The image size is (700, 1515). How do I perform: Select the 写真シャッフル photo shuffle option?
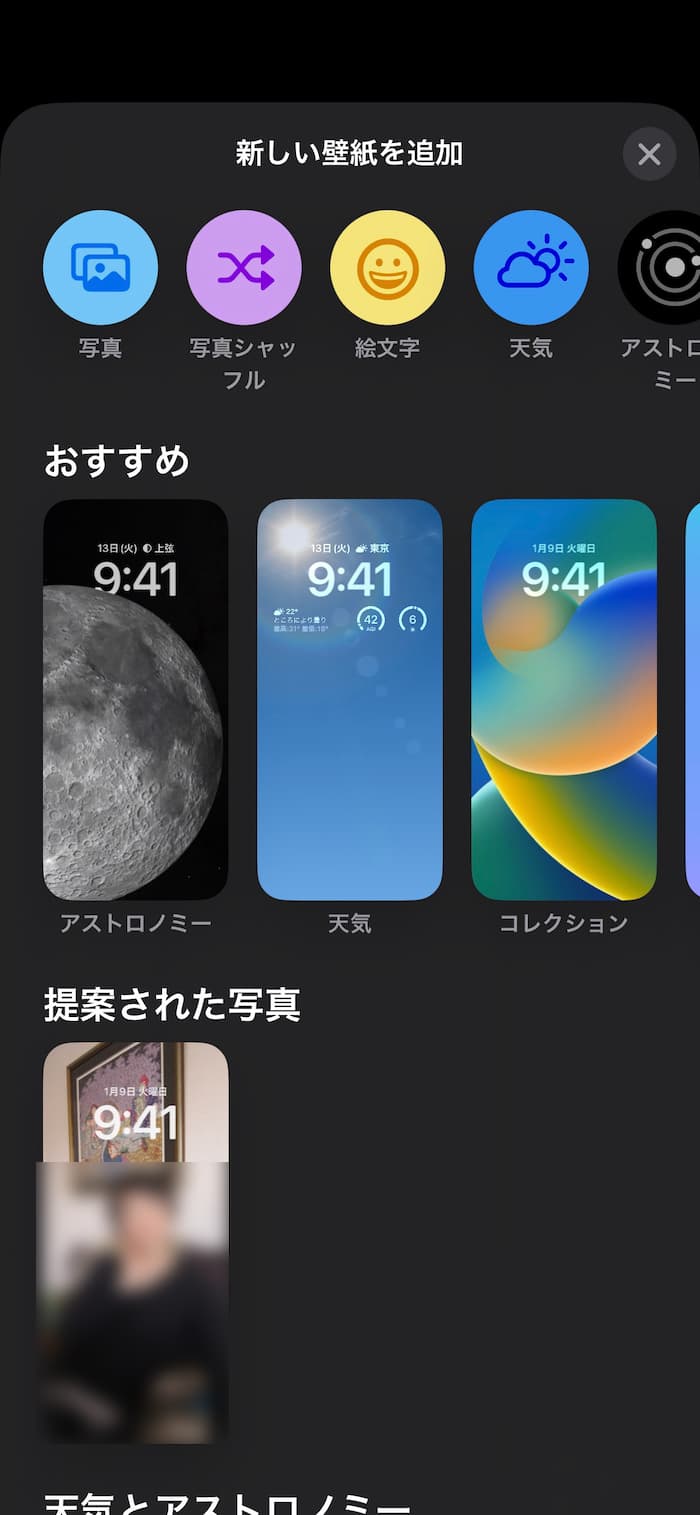point(244,267)
